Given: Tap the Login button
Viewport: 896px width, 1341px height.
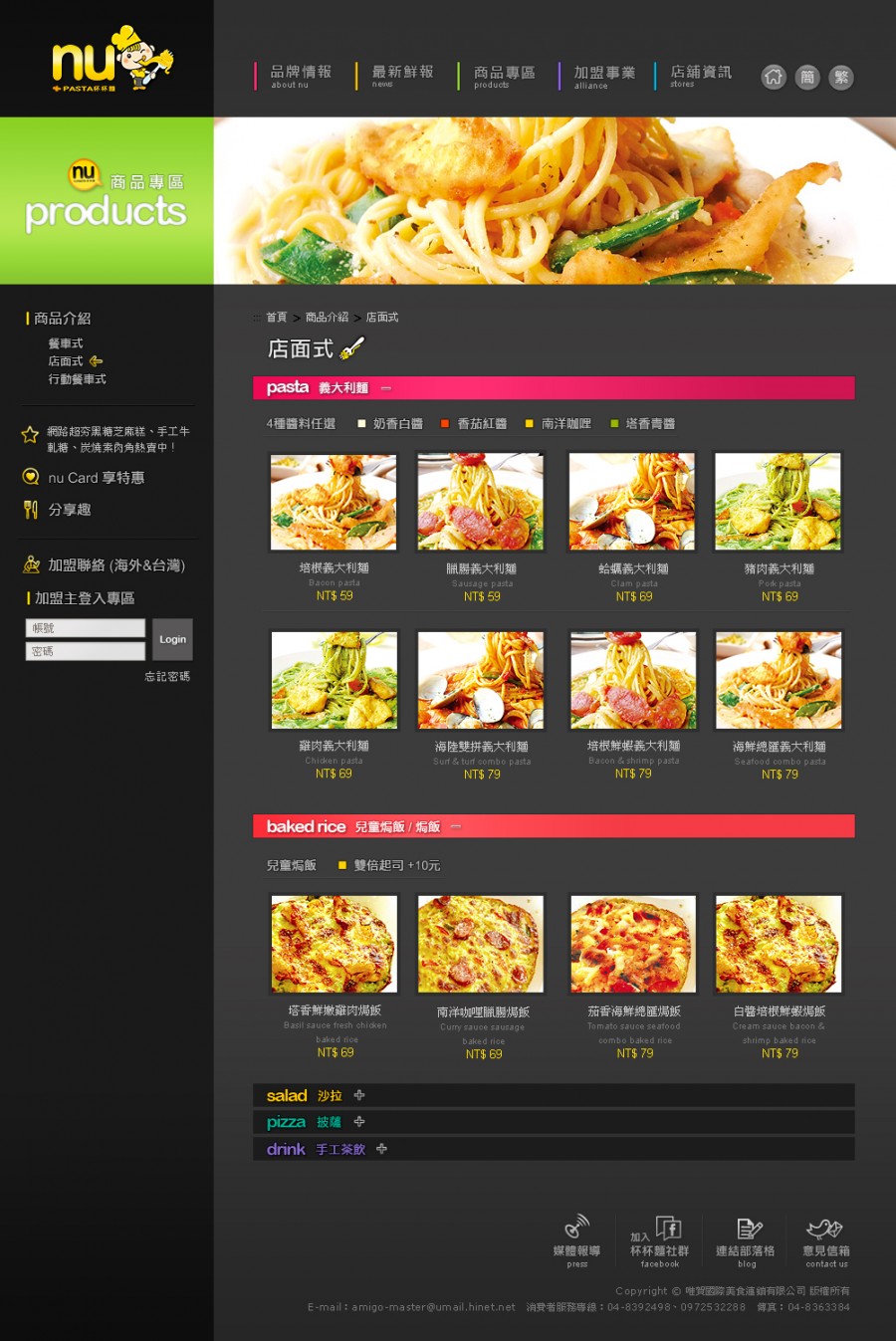Looking at the screenshot, I should [172, 639].
